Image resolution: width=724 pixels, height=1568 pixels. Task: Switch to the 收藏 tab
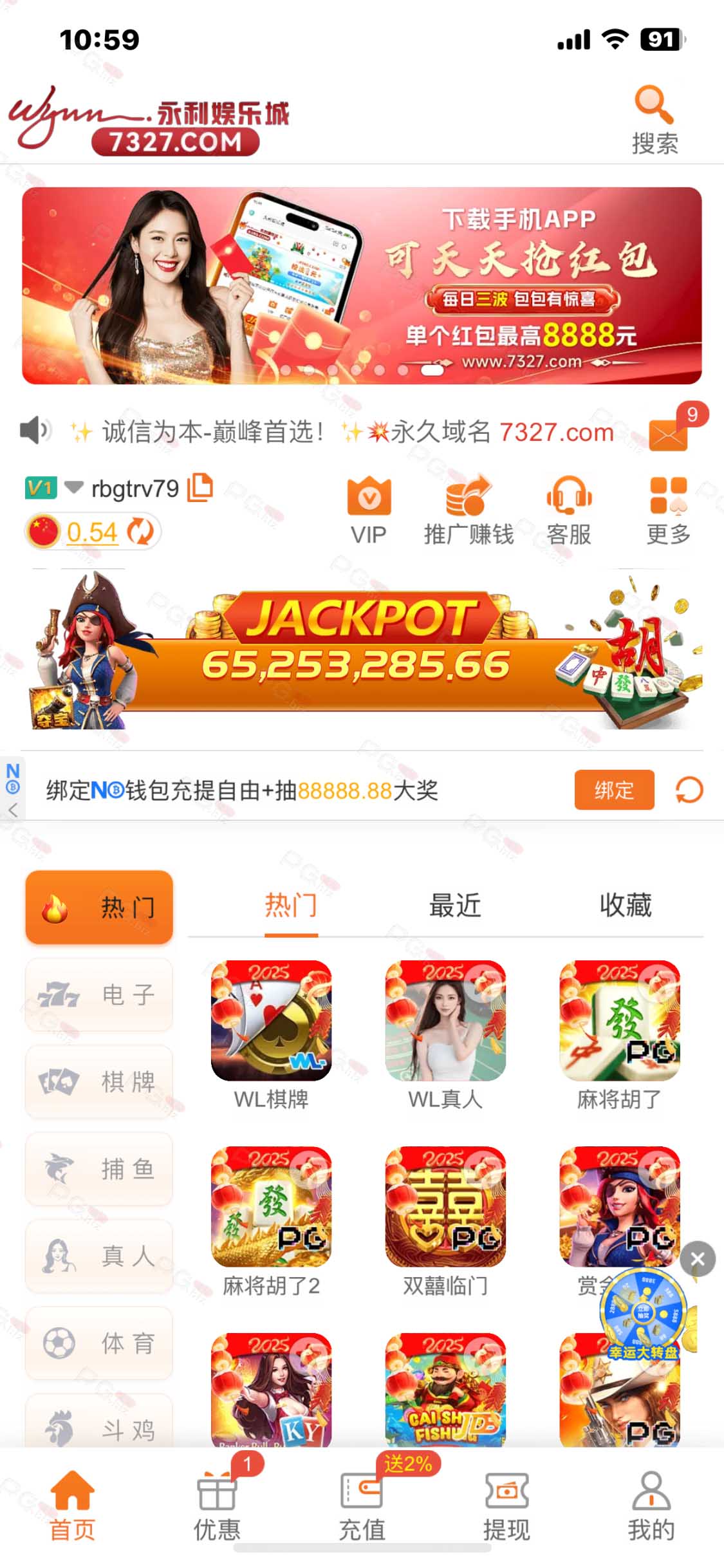626,905
